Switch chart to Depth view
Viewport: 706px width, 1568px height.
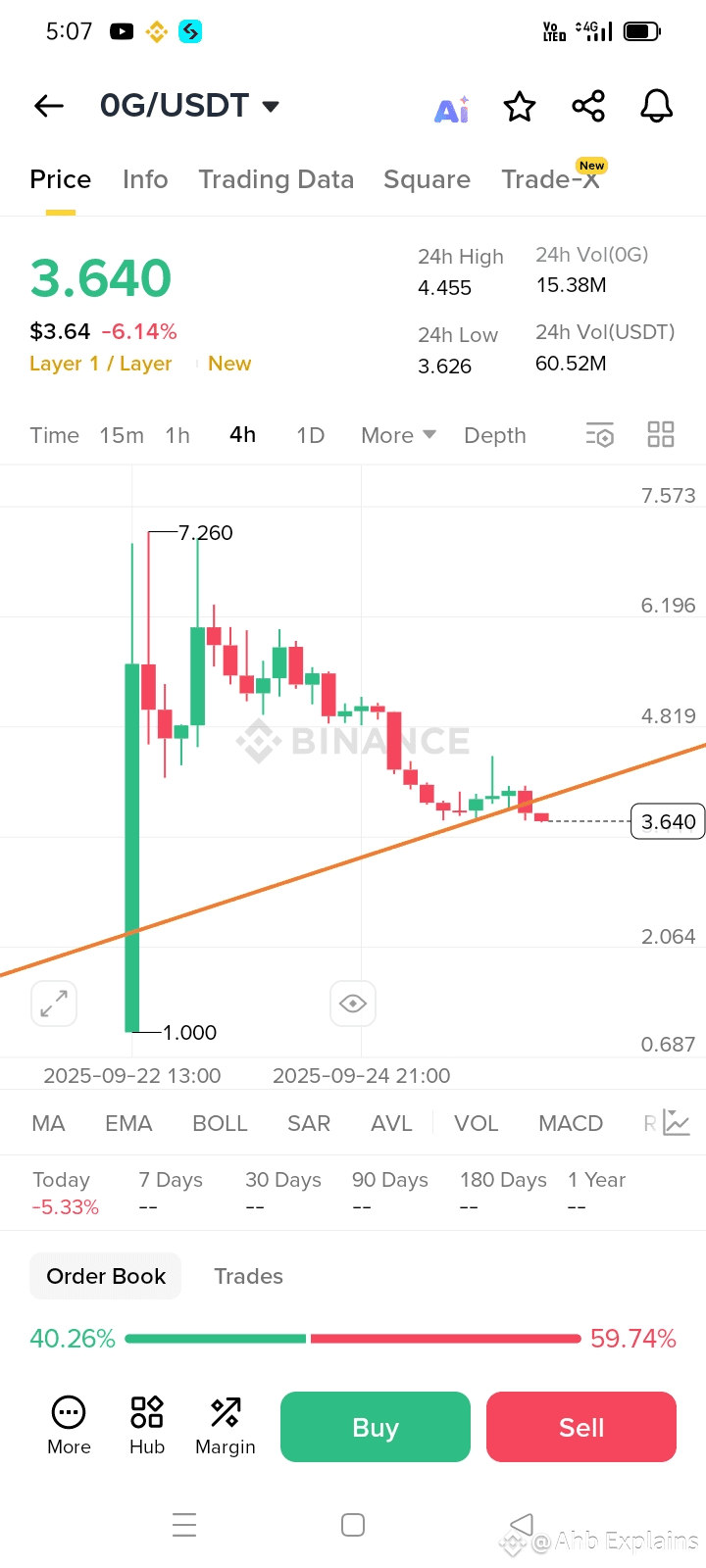(495, 435)
